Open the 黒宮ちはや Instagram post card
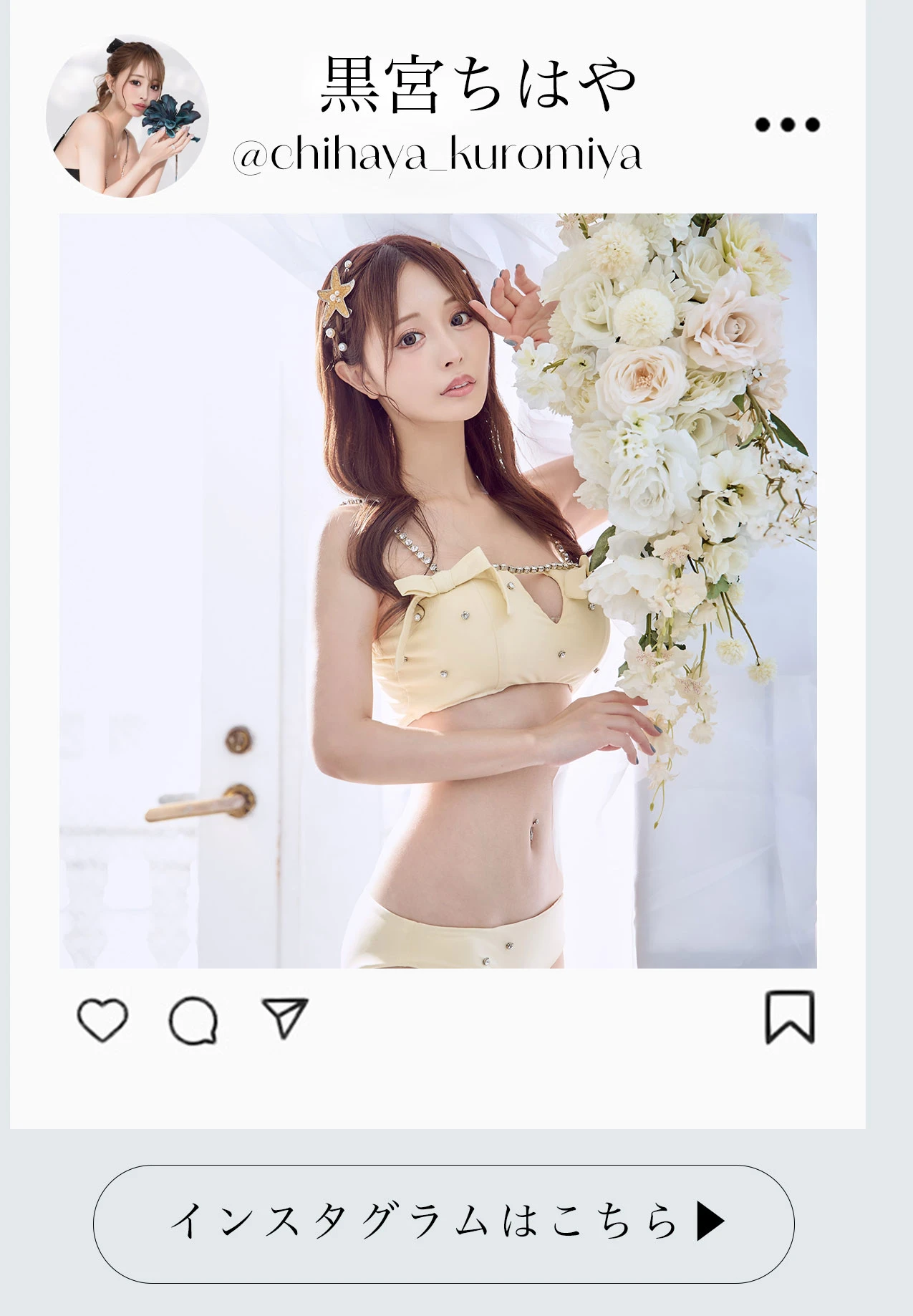The image size is (913, 1316). [x=438, y=590]
